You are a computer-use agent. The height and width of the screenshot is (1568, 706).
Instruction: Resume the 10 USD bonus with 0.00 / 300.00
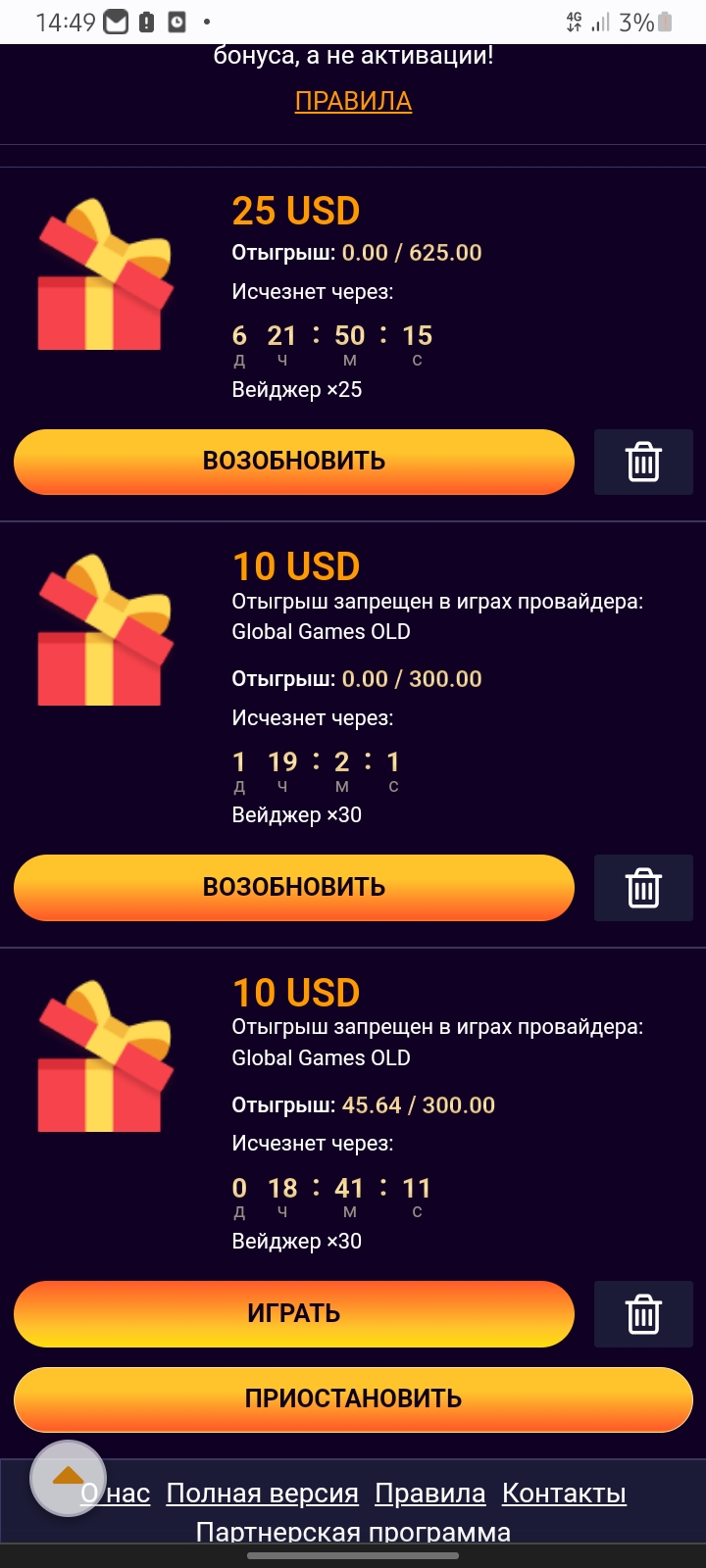(293, 887)
